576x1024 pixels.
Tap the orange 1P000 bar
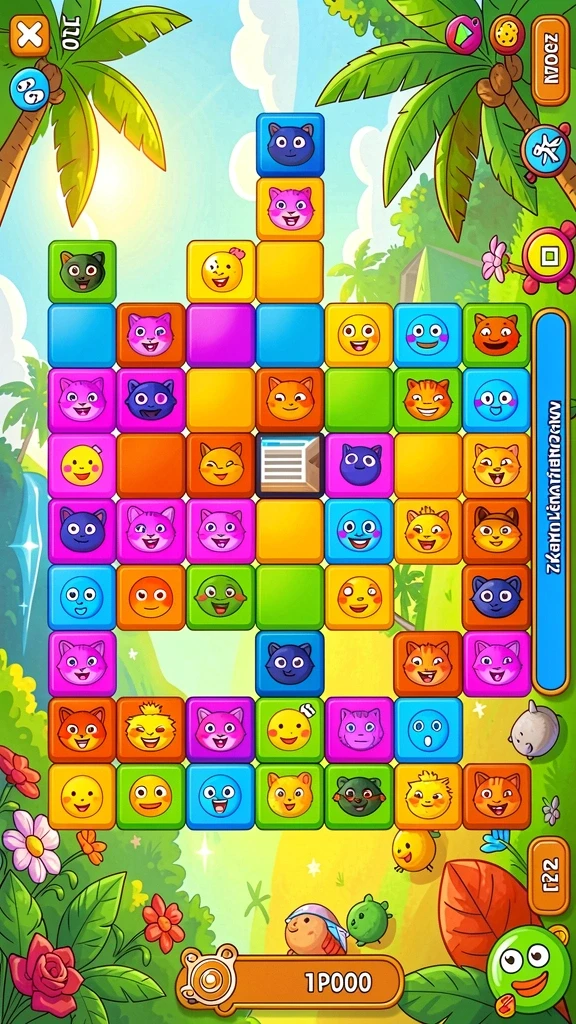coord(291,982)
